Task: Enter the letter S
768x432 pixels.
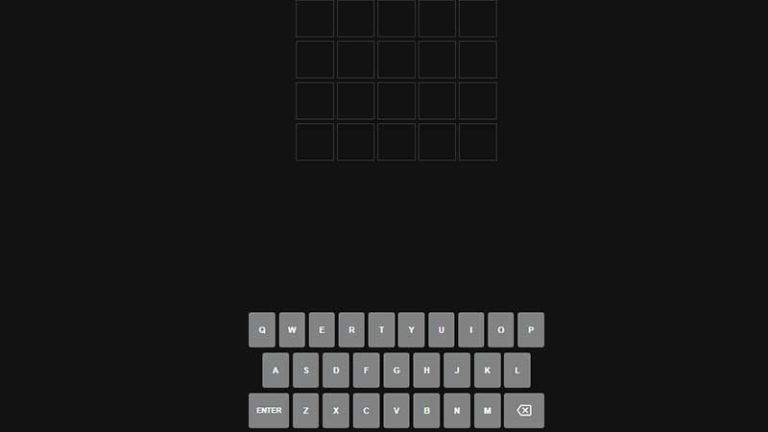Action: (x=306, y=370)
